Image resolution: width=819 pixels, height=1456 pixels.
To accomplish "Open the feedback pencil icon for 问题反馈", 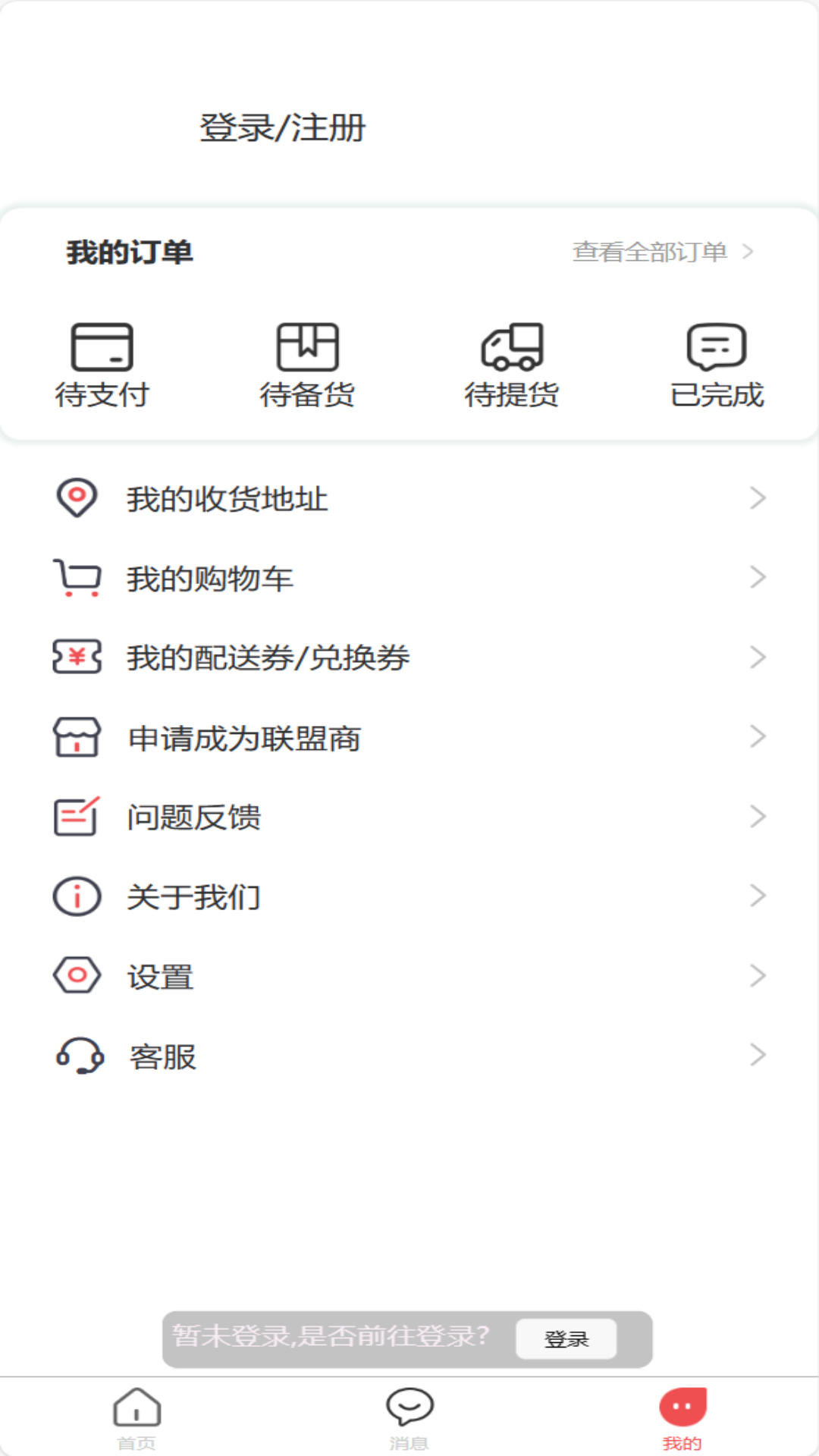I will [75, 817].
